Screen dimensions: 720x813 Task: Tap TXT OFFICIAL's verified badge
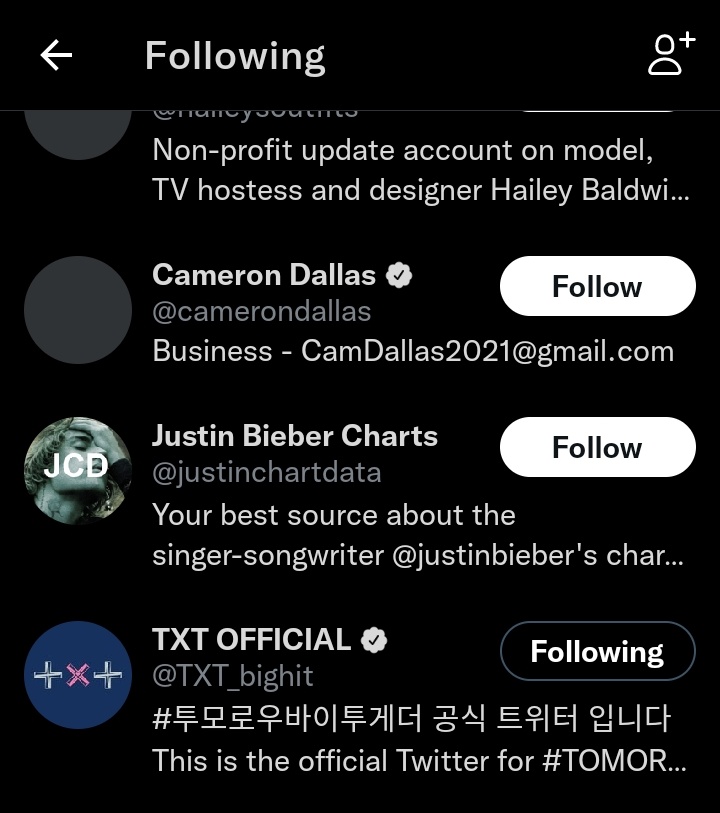coord(374,636)
